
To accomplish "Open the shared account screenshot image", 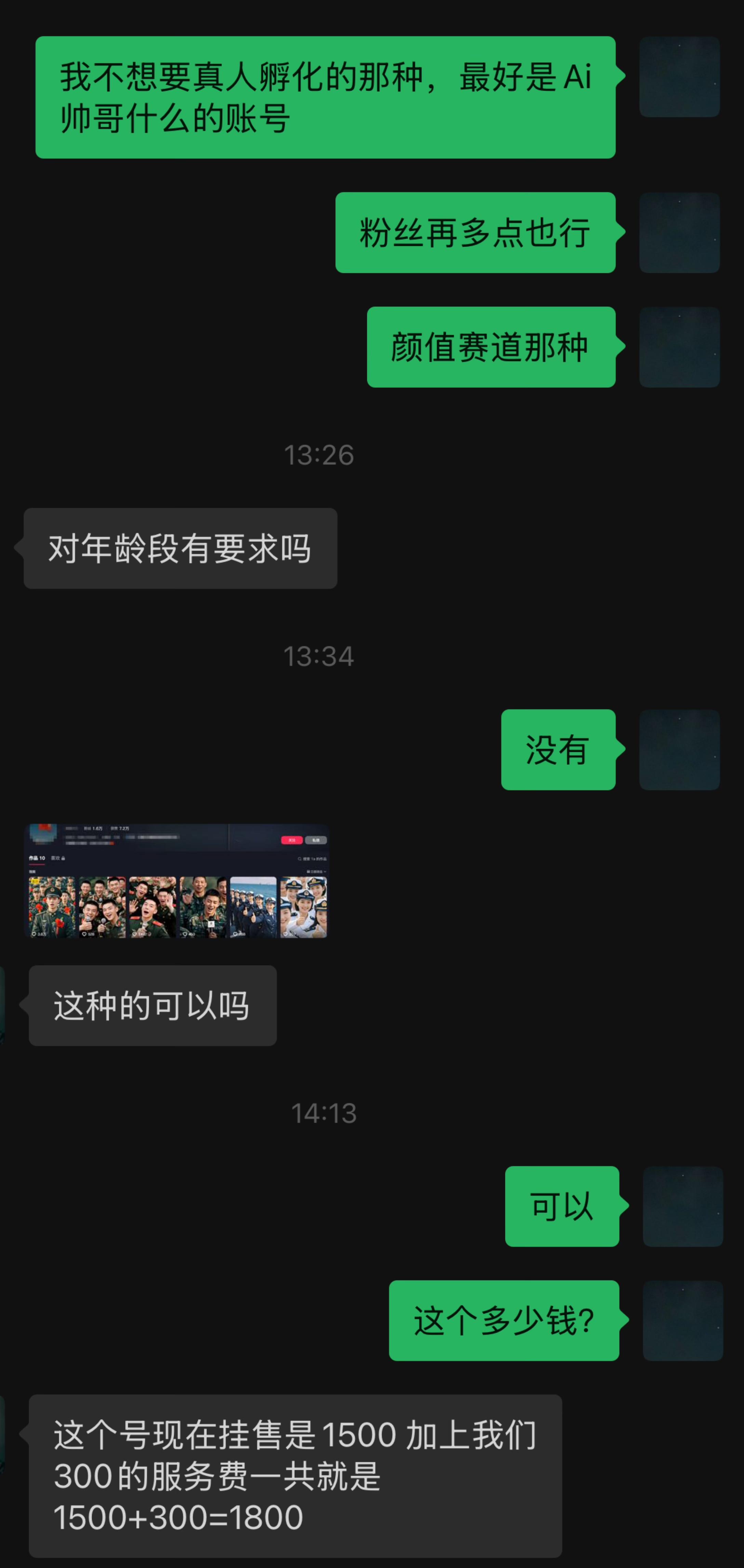I will click(x=176, y=880).
